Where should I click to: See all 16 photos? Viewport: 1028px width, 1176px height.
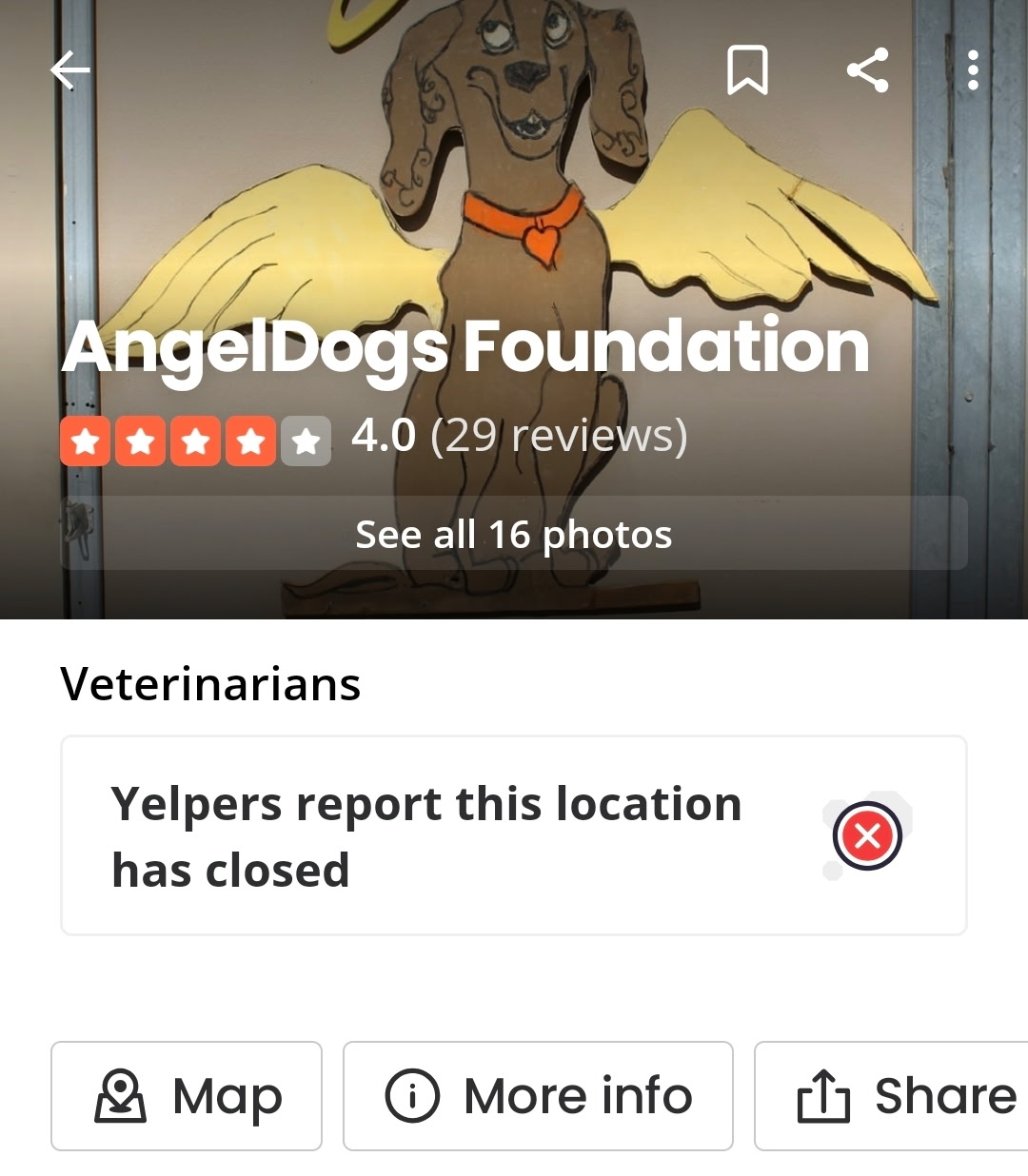(514, 534)
